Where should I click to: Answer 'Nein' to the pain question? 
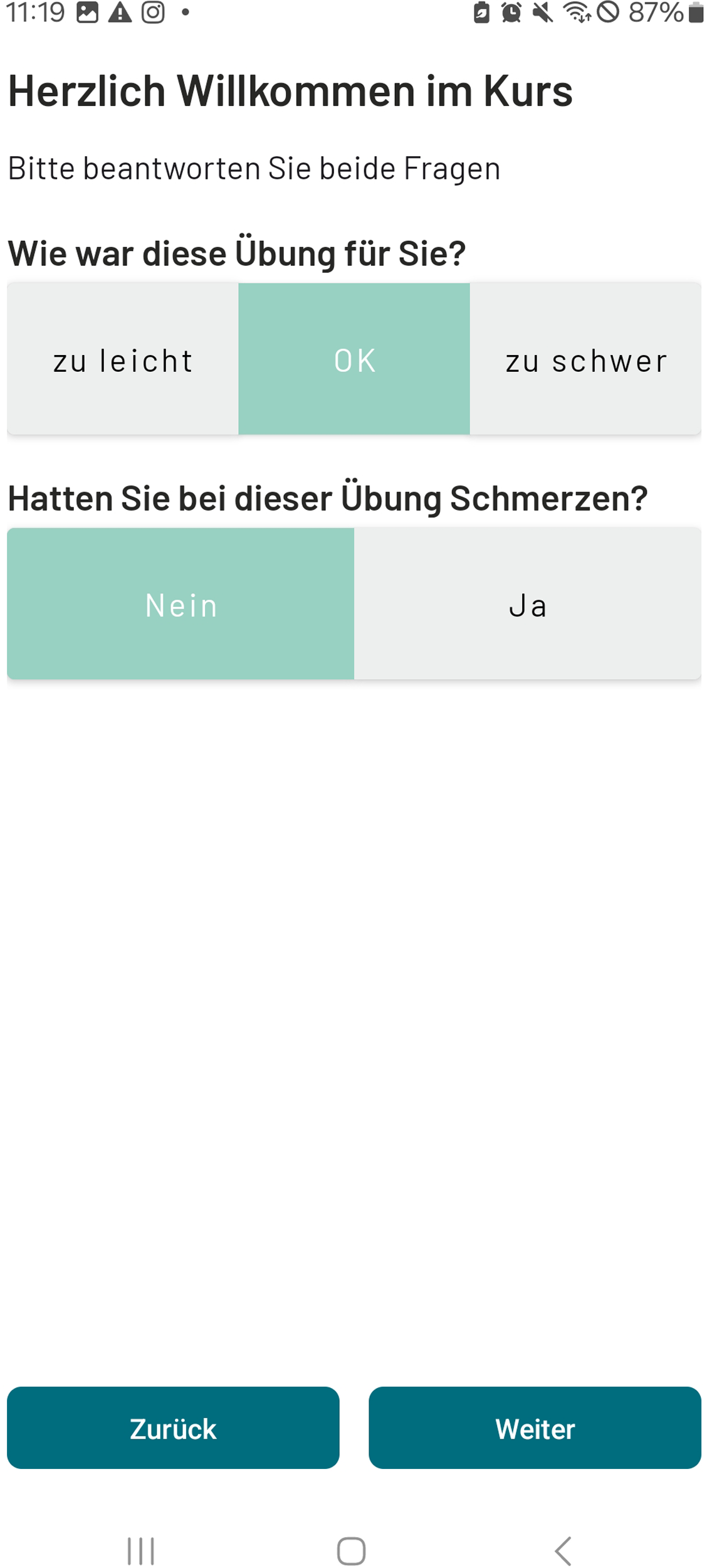181,603
